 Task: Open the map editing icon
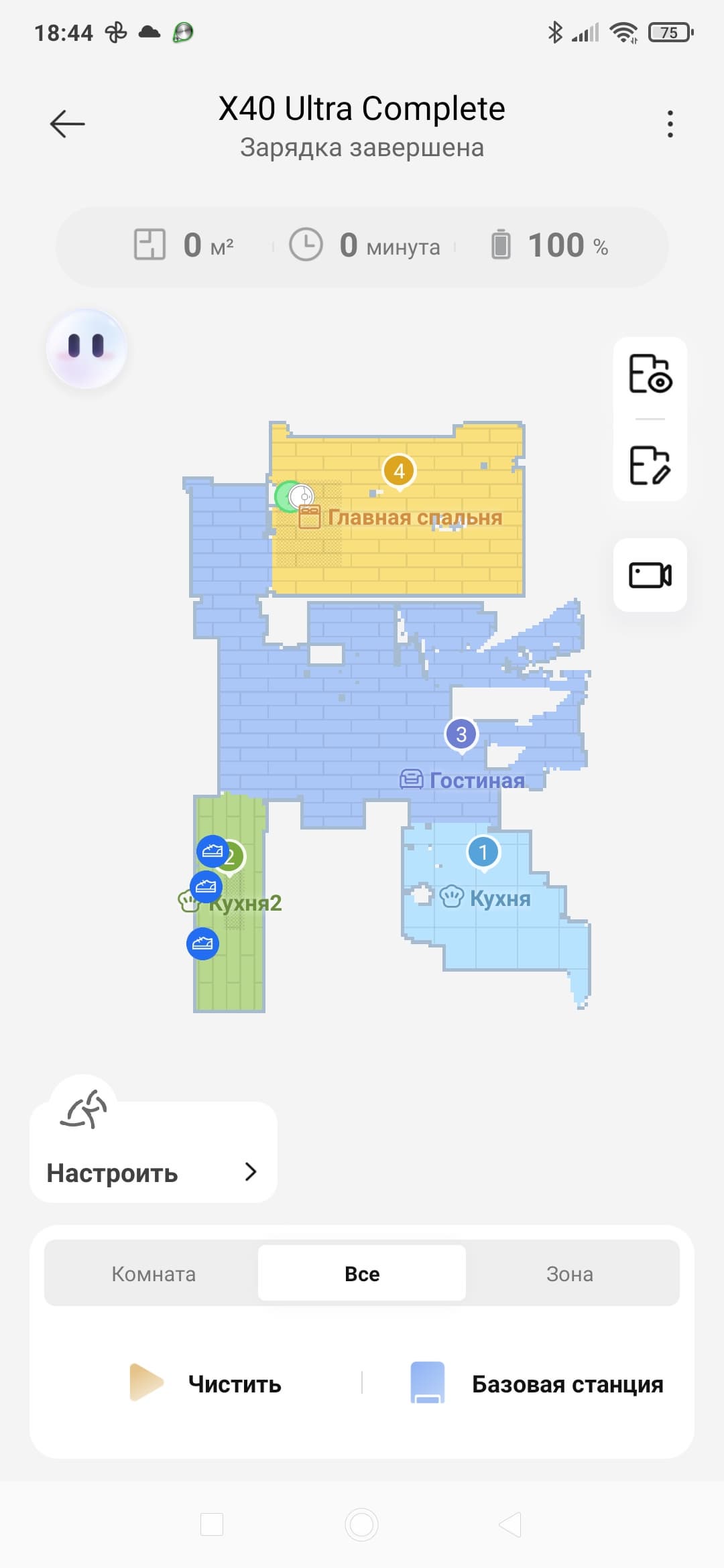650,464
